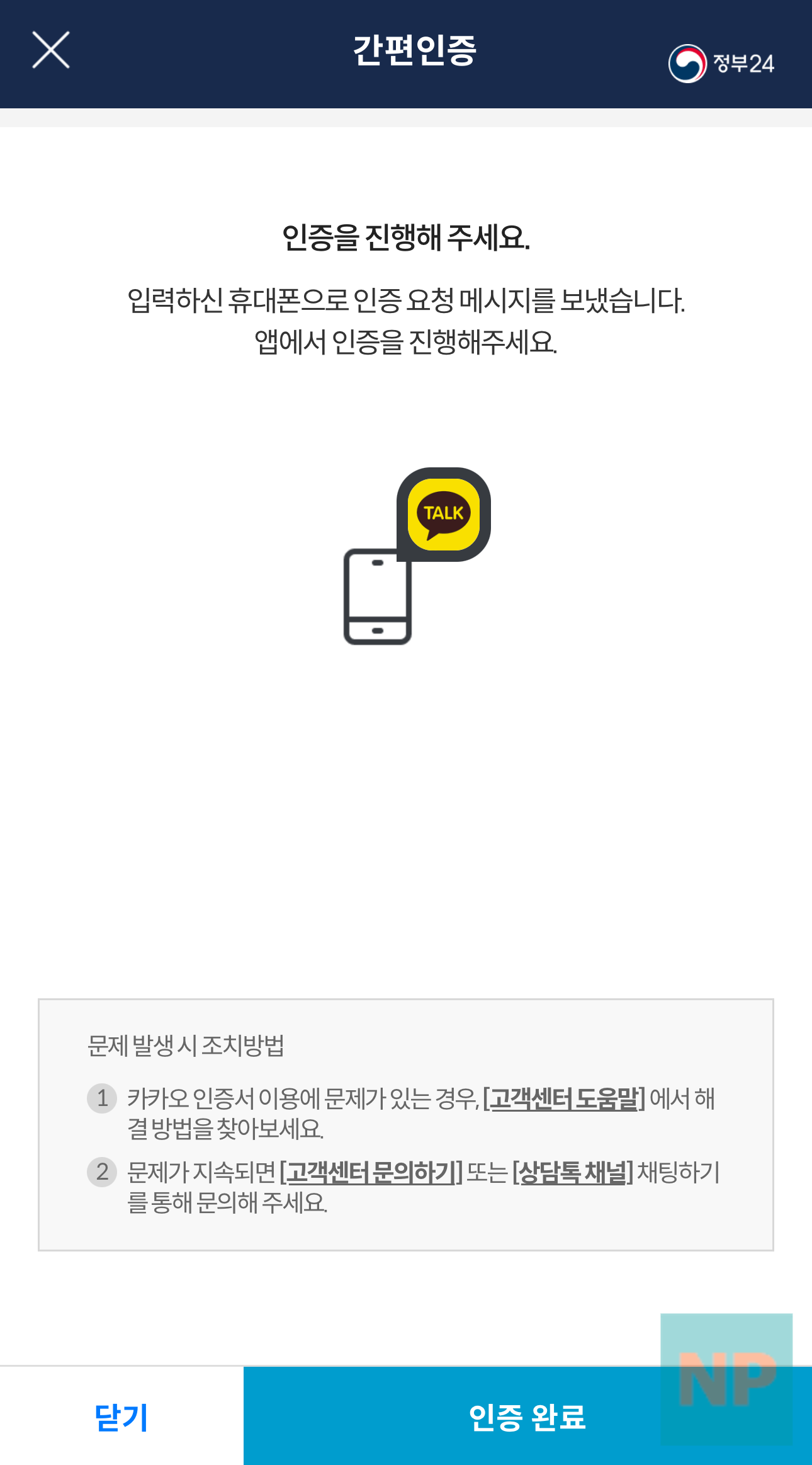Click the X close icon in header
812x1465 pixels.
coord(50,49)
